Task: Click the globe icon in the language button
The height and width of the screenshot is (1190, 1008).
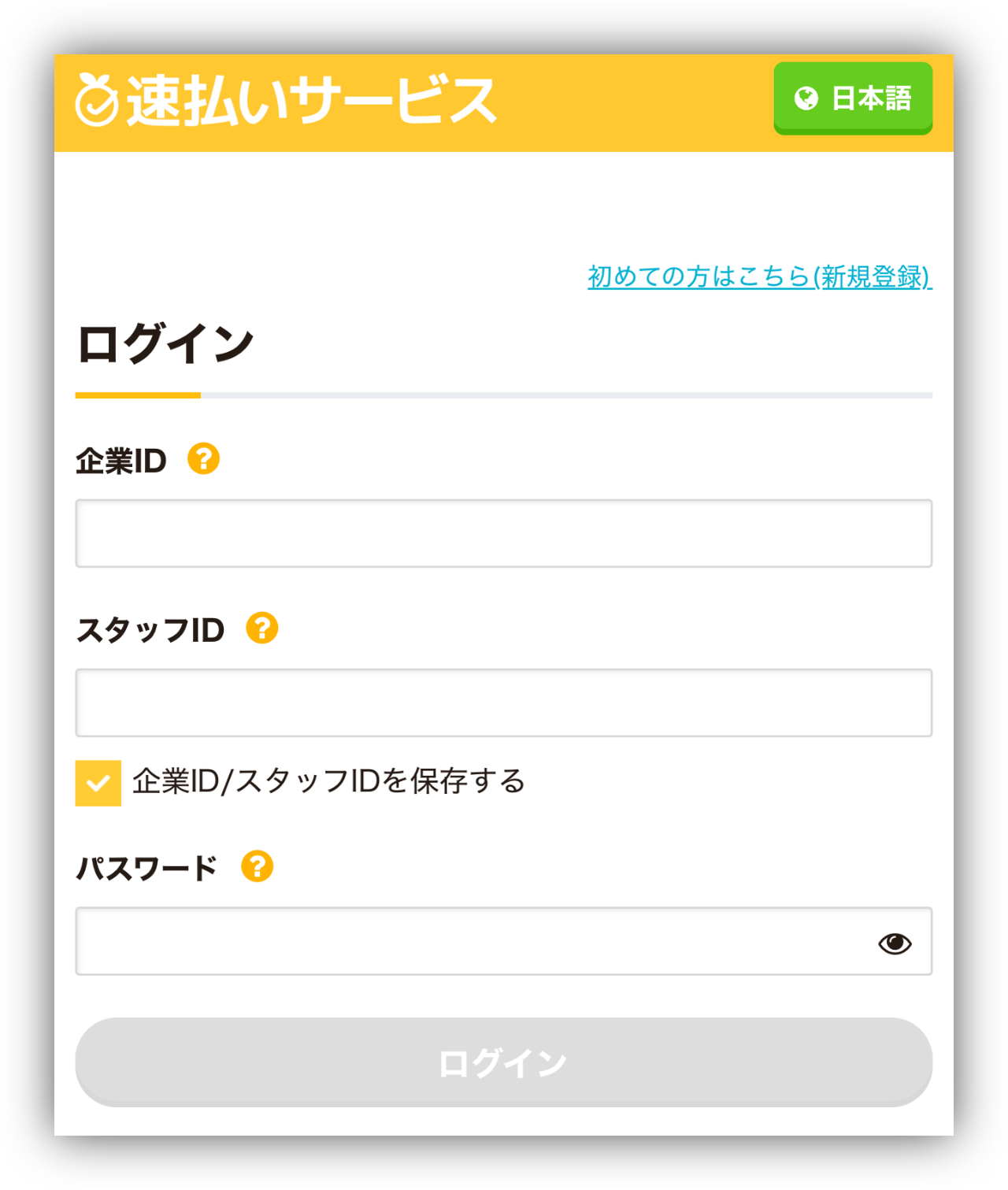Action: (806, 98)
